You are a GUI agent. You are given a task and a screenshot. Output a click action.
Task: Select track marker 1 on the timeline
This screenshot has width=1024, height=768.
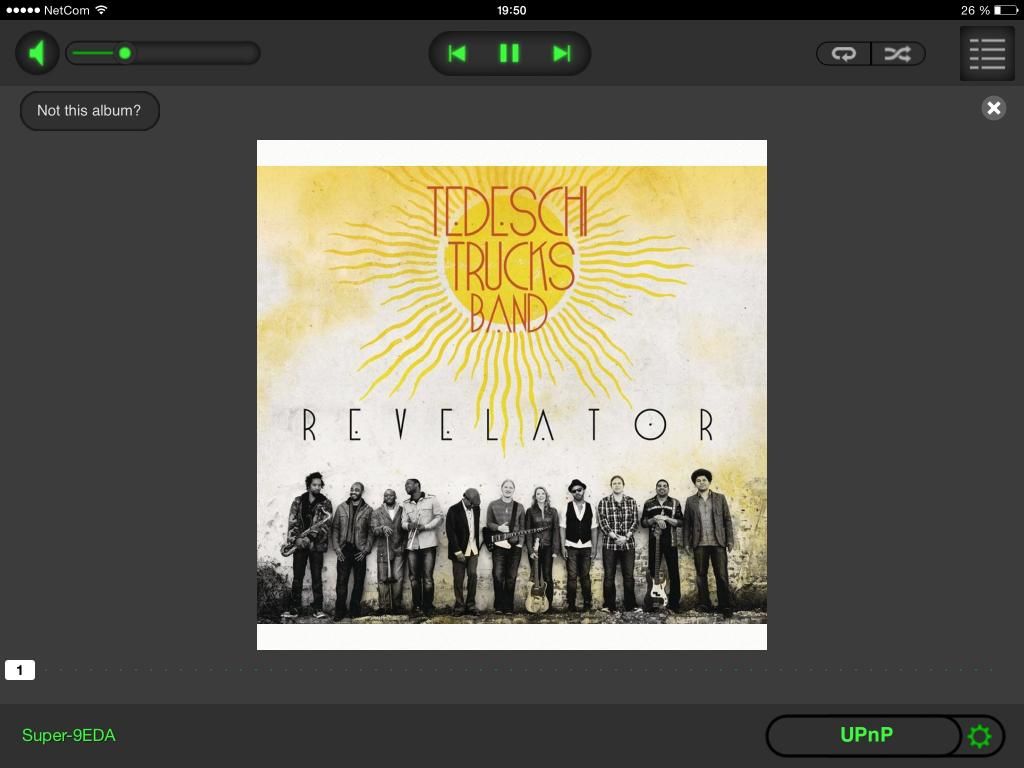[19, 670]
